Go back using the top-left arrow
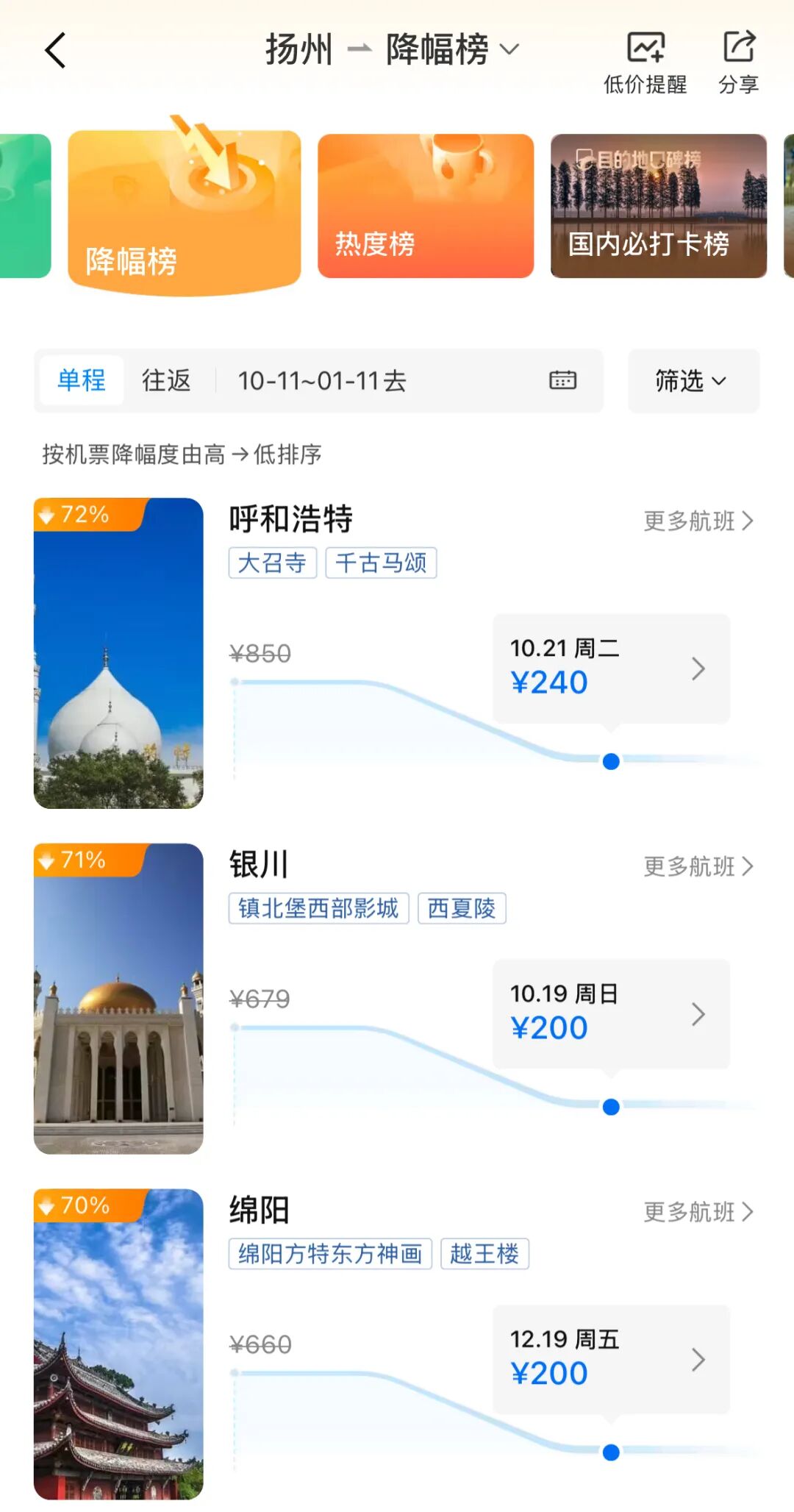This screenshot has width=794, height=1512. (x=56, y=51)
